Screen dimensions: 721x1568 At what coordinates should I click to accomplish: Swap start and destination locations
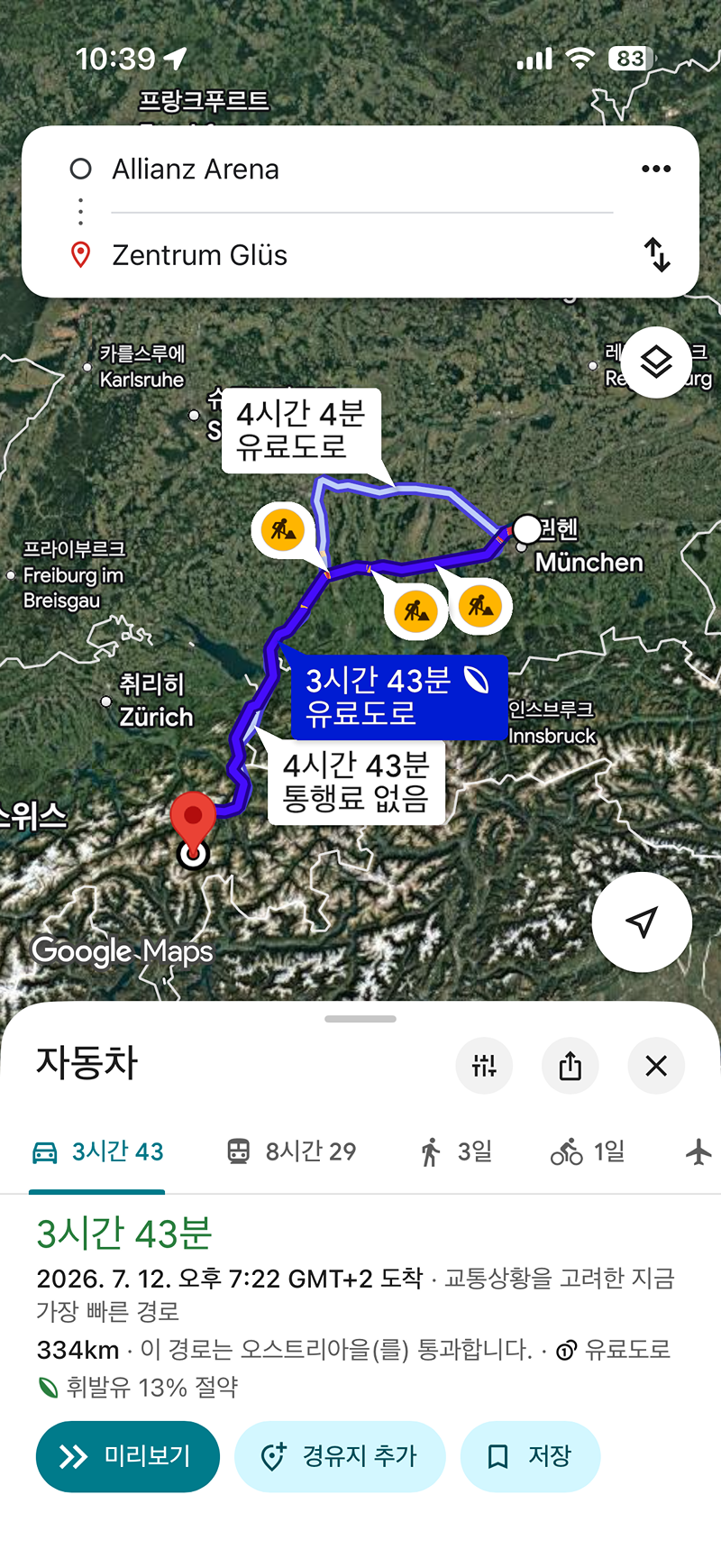coord(657,254)
